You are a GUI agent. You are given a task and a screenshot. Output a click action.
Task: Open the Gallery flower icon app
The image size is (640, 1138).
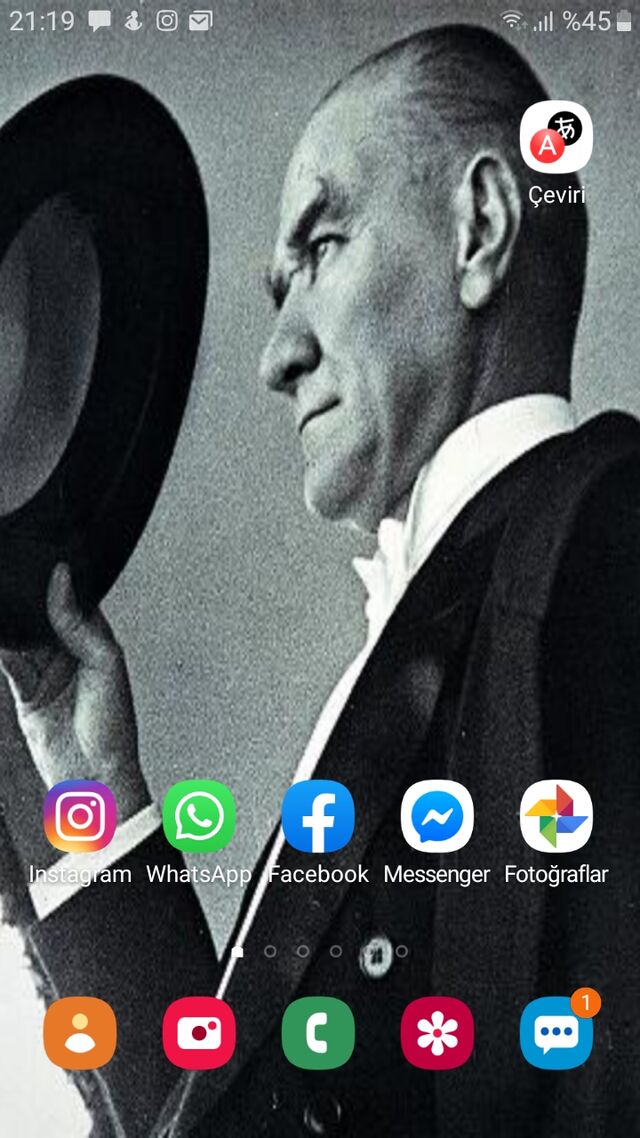[x=437, y=1033]
